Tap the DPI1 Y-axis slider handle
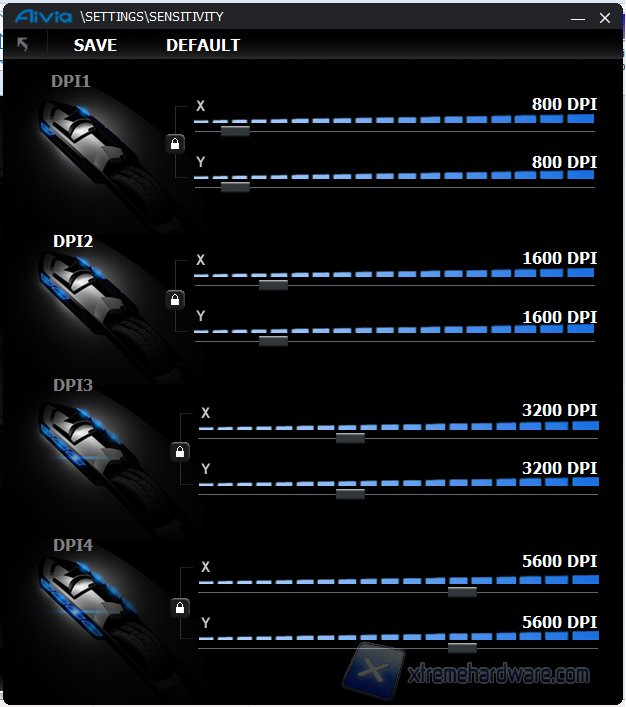This screenshot has height=707, width=626. (x=235, y=187)
